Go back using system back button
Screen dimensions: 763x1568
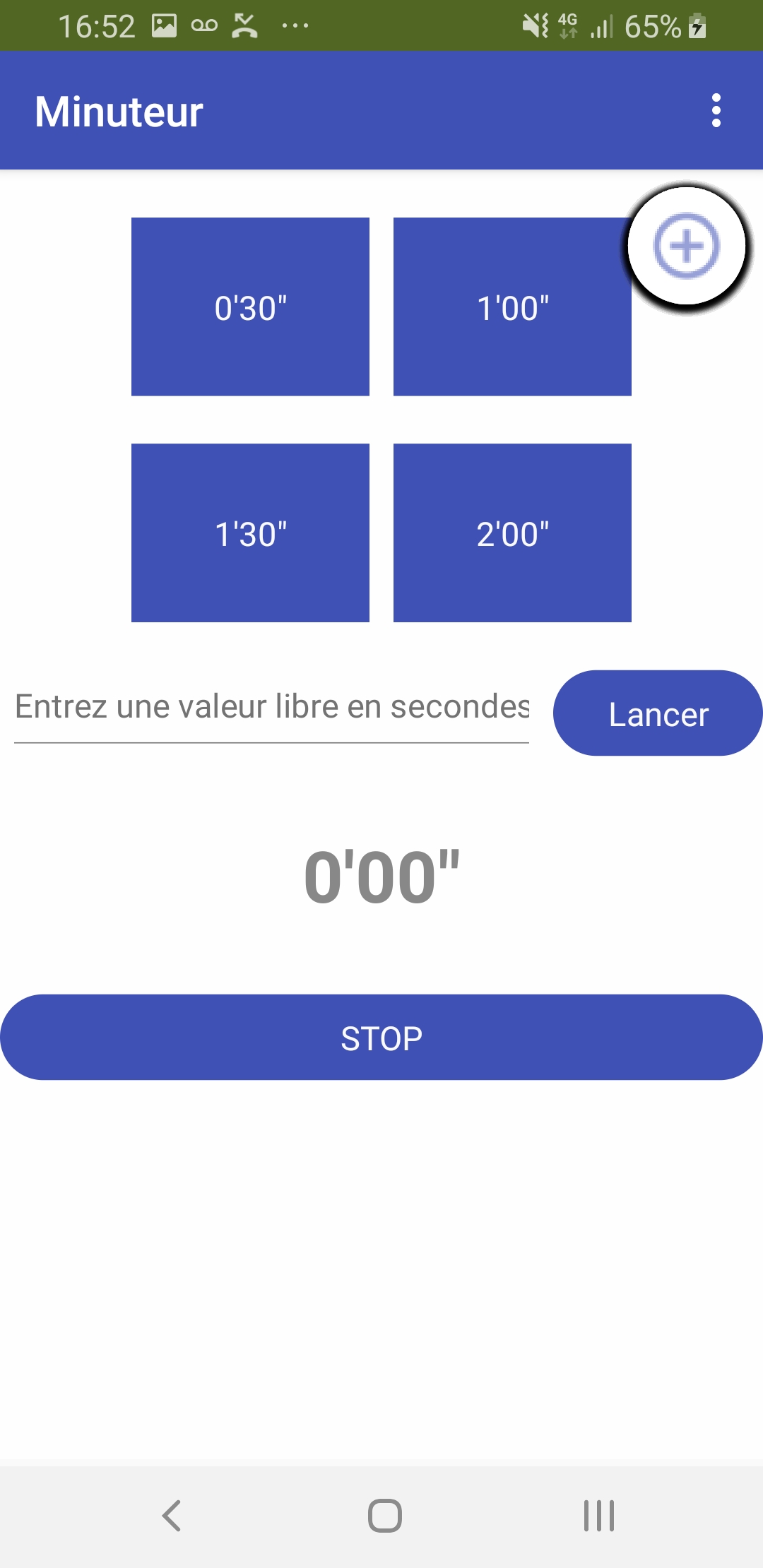point(172,1516)
